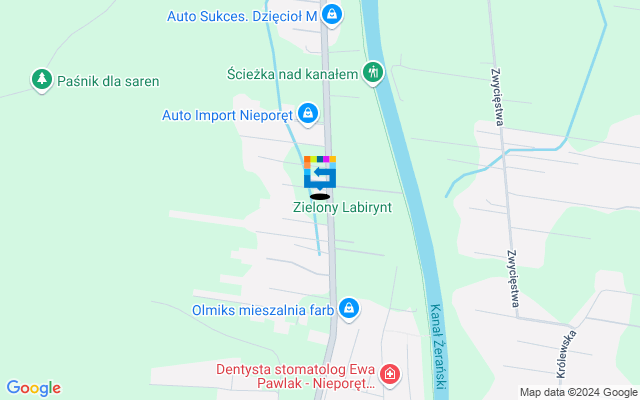Open the Auto Import Nieporęt marker
640x400 pixels.
pos(309,114)
